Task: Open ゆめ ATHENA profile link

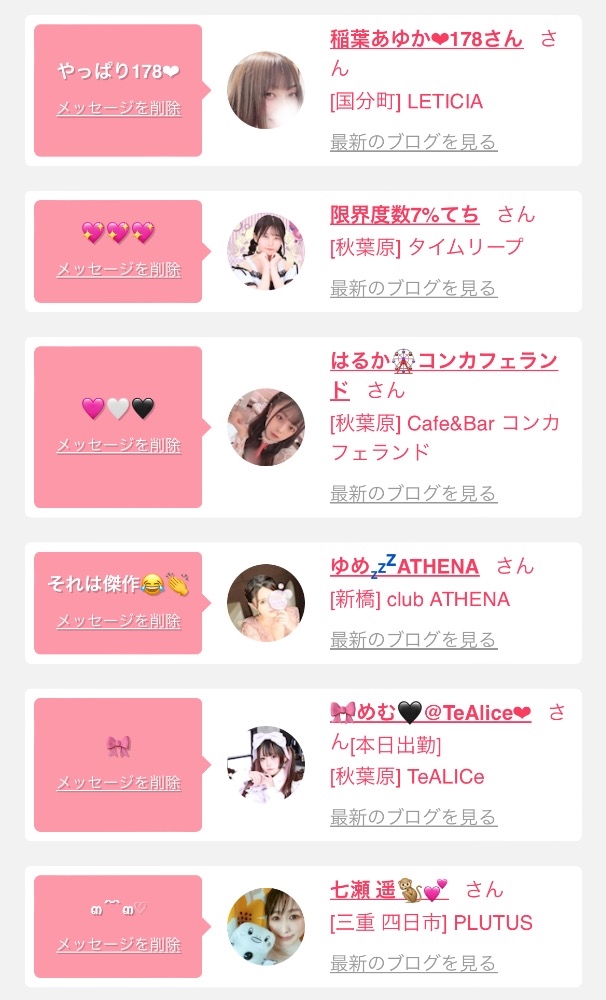Action: pos(404,566)
